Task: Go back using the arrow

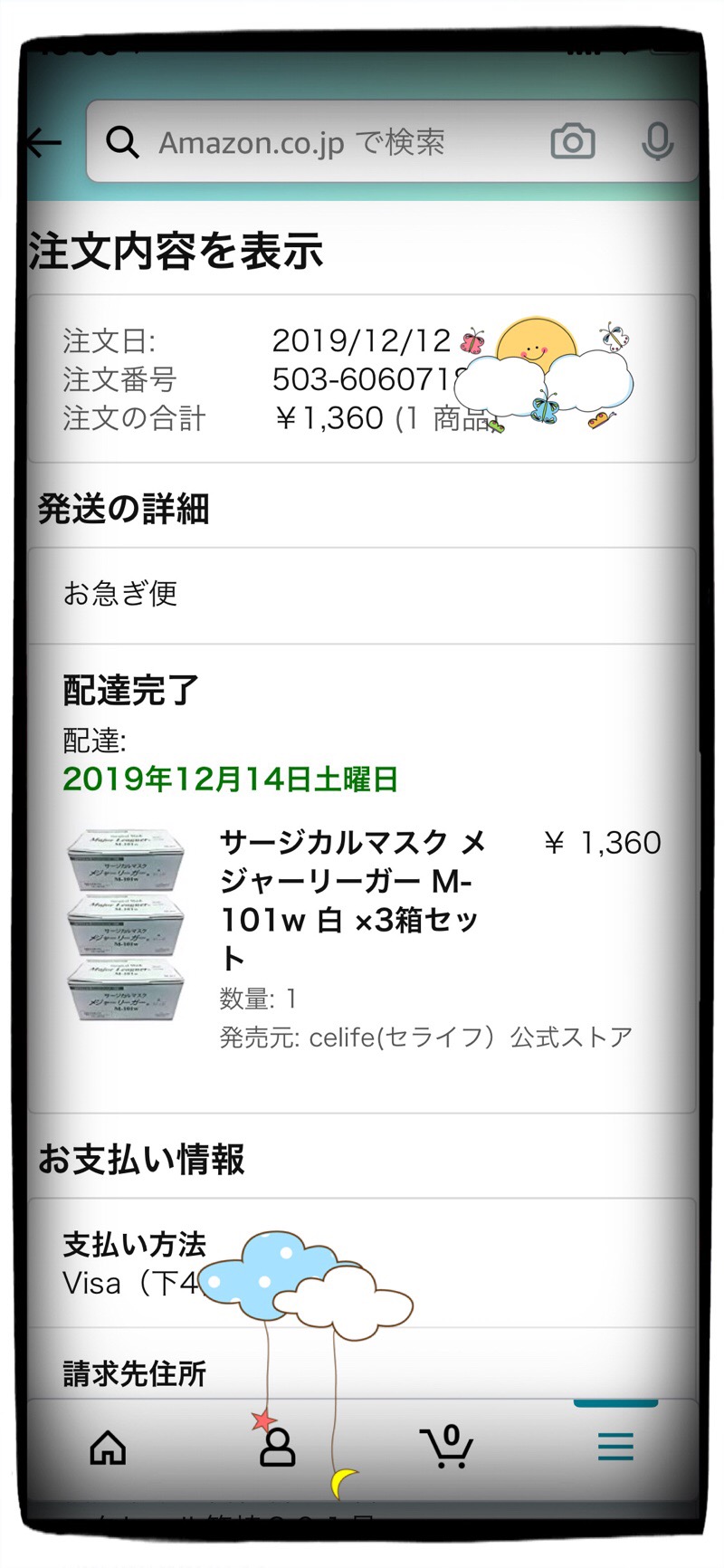Action: click(x=43, y=142)
